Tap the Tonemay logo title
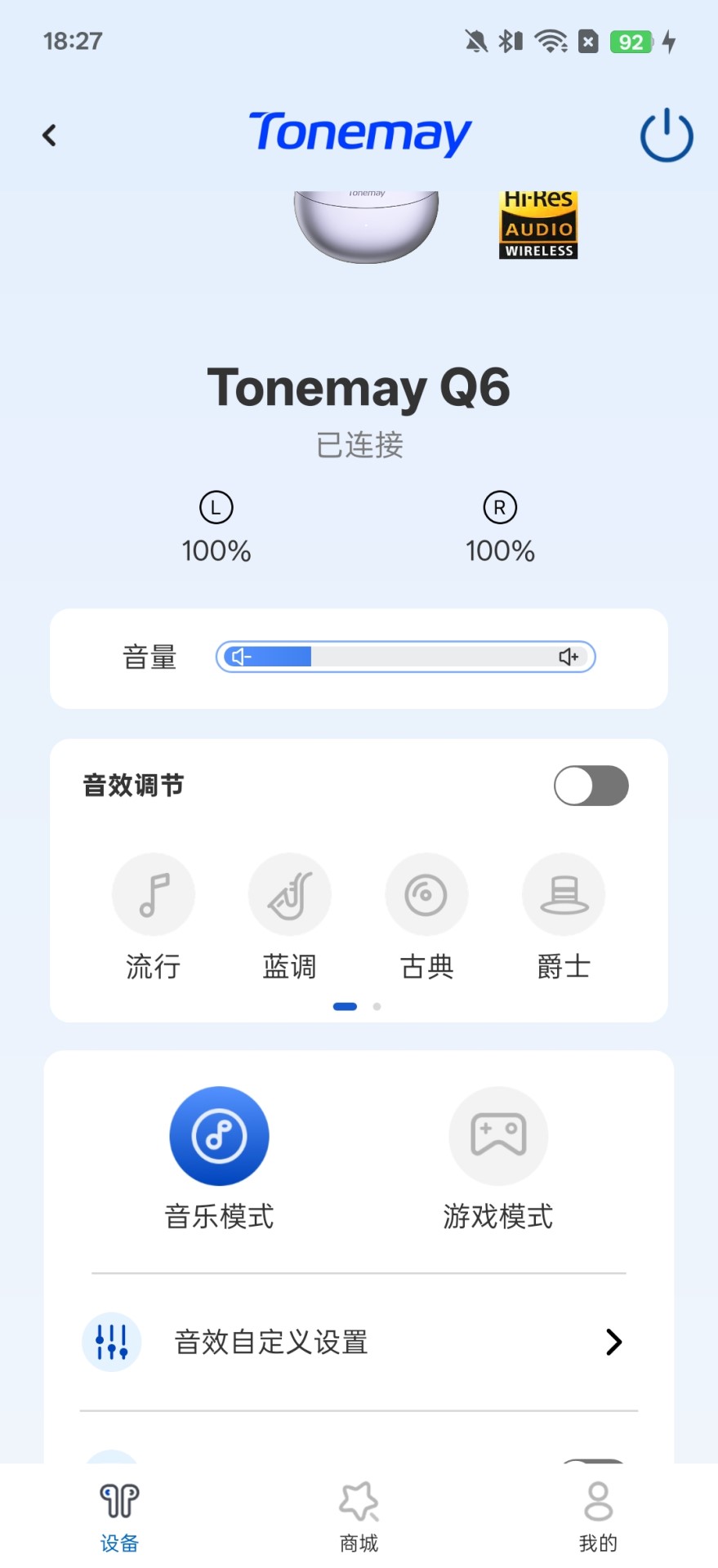This screenshot has height=1568, width=718. (359, 133)
